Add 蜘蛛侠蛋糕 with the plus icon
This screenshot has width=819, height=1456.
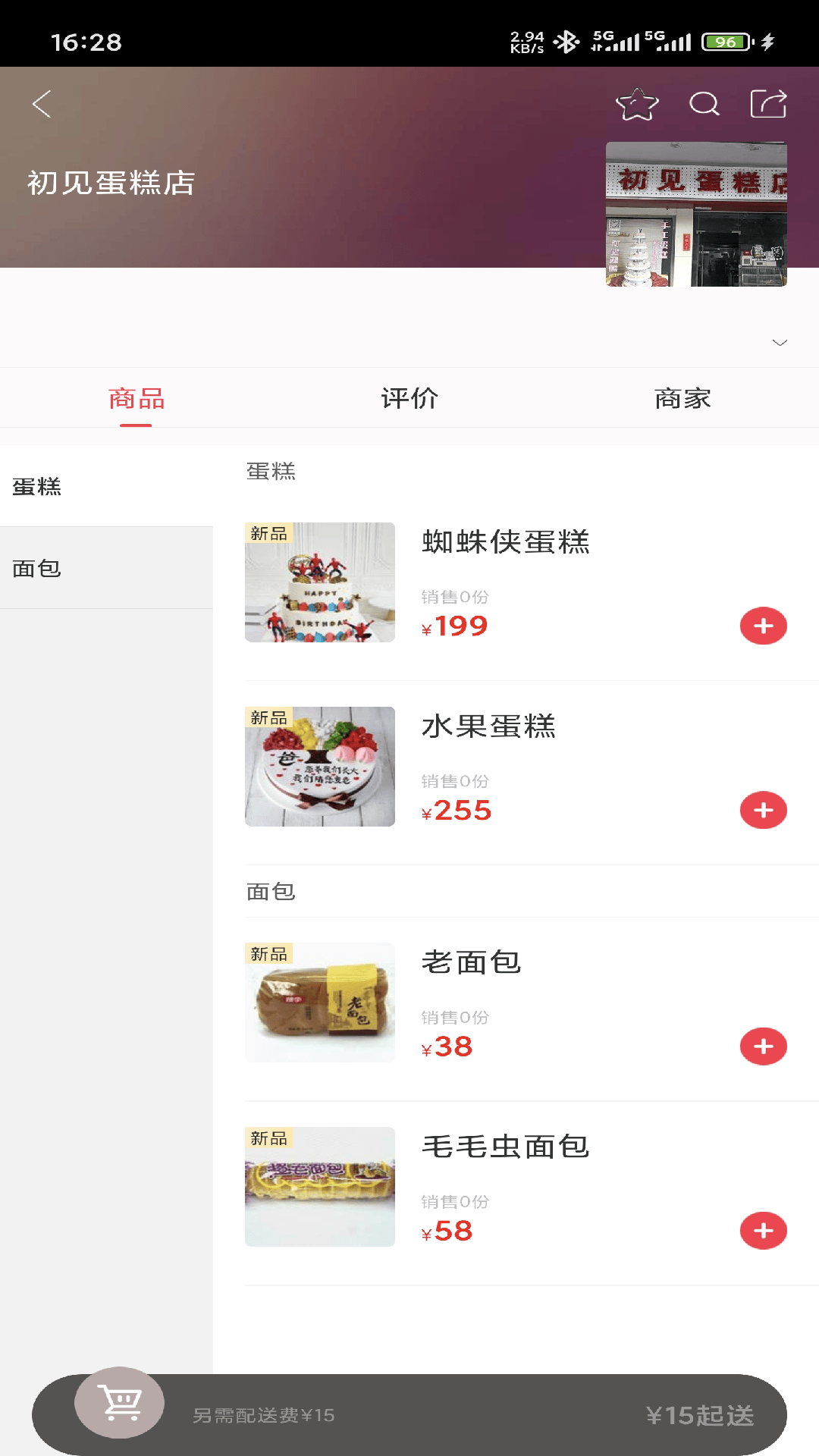pos(763,626)
